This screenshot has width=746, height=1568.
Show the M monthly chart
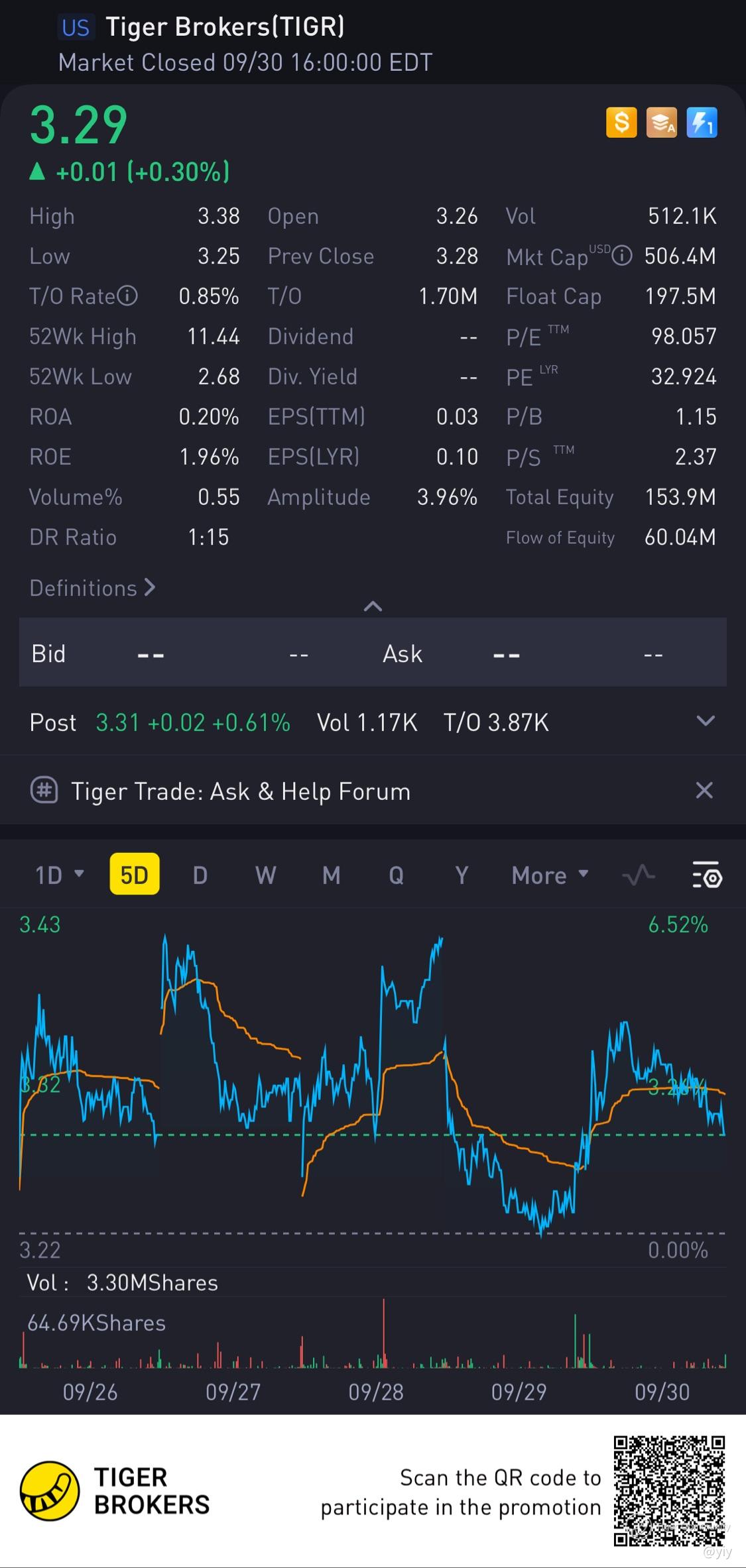coord(331,875)
